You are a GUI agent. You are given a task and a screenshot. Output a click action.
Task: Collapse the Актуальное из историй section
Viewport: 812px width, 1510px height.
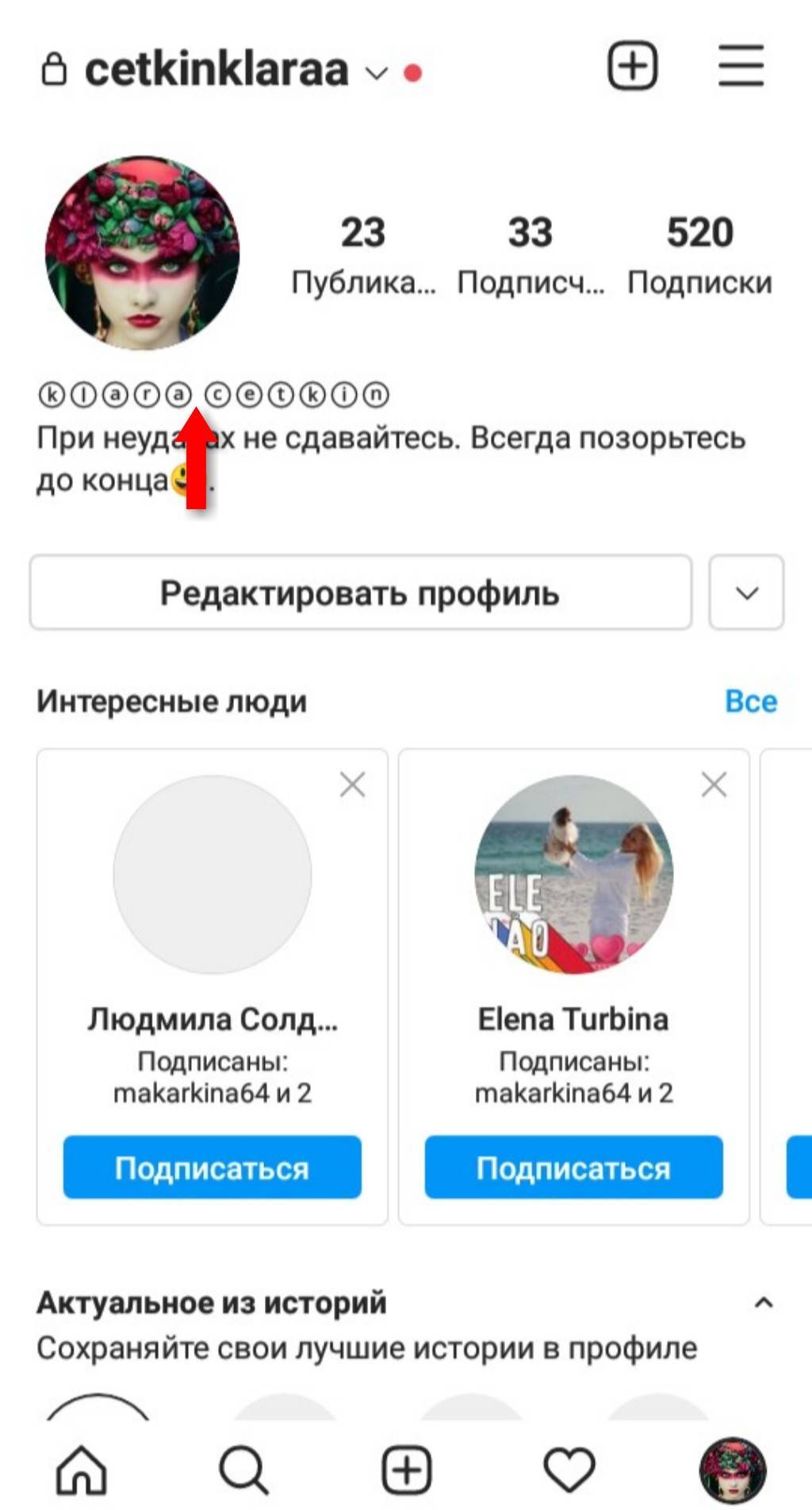coord(763,1303)
